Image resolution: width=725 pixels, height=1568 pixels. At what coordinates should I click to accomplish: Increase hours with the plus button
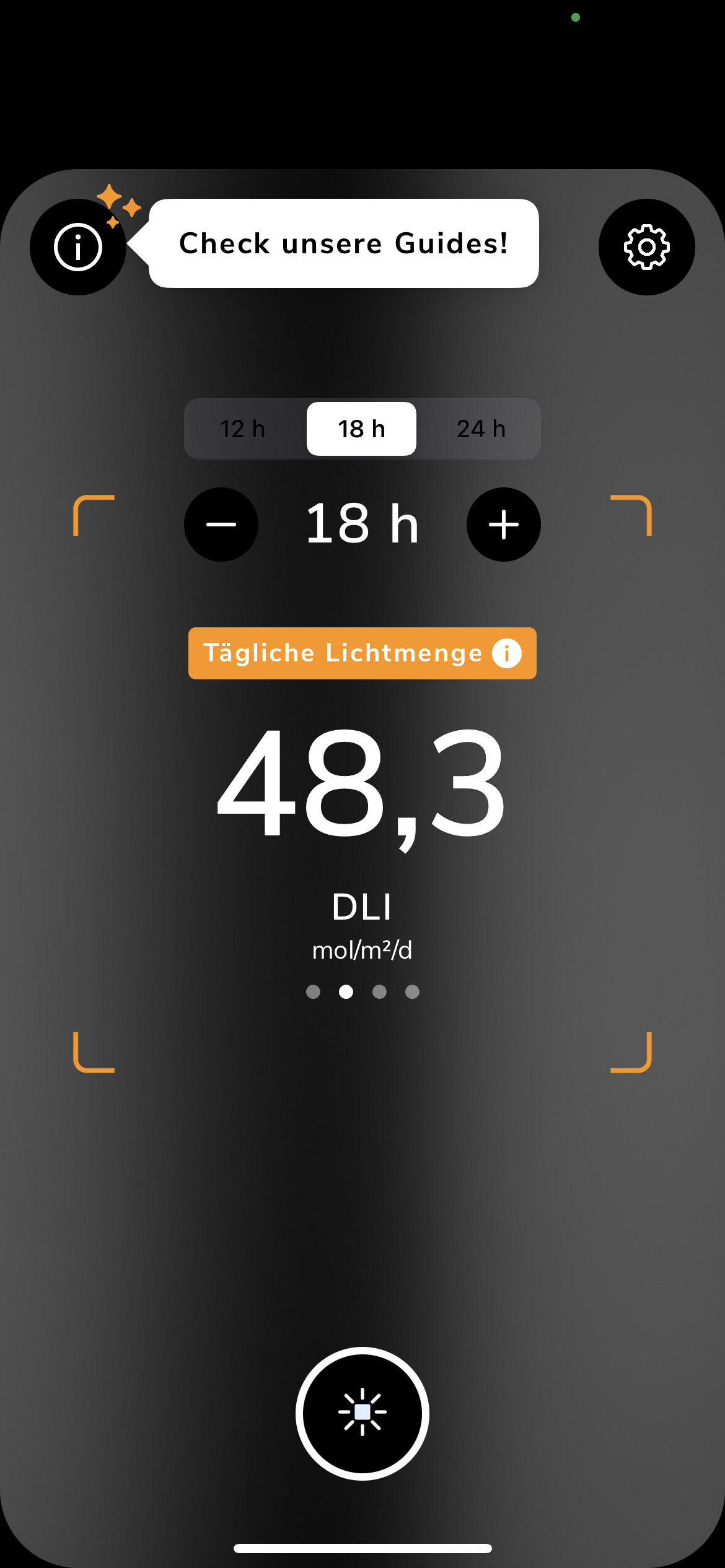point(503,525)
